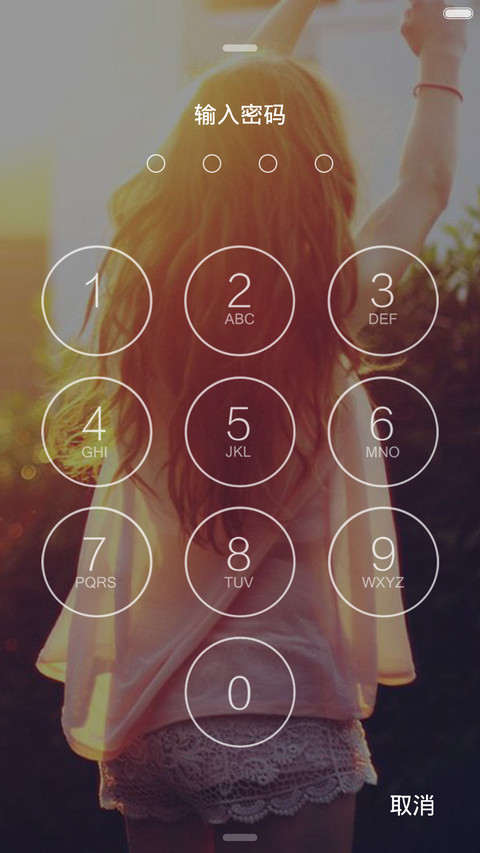Enter digit 1 on the passcode keypad
This screenshot has height=853, width=480.
[96, 301]
